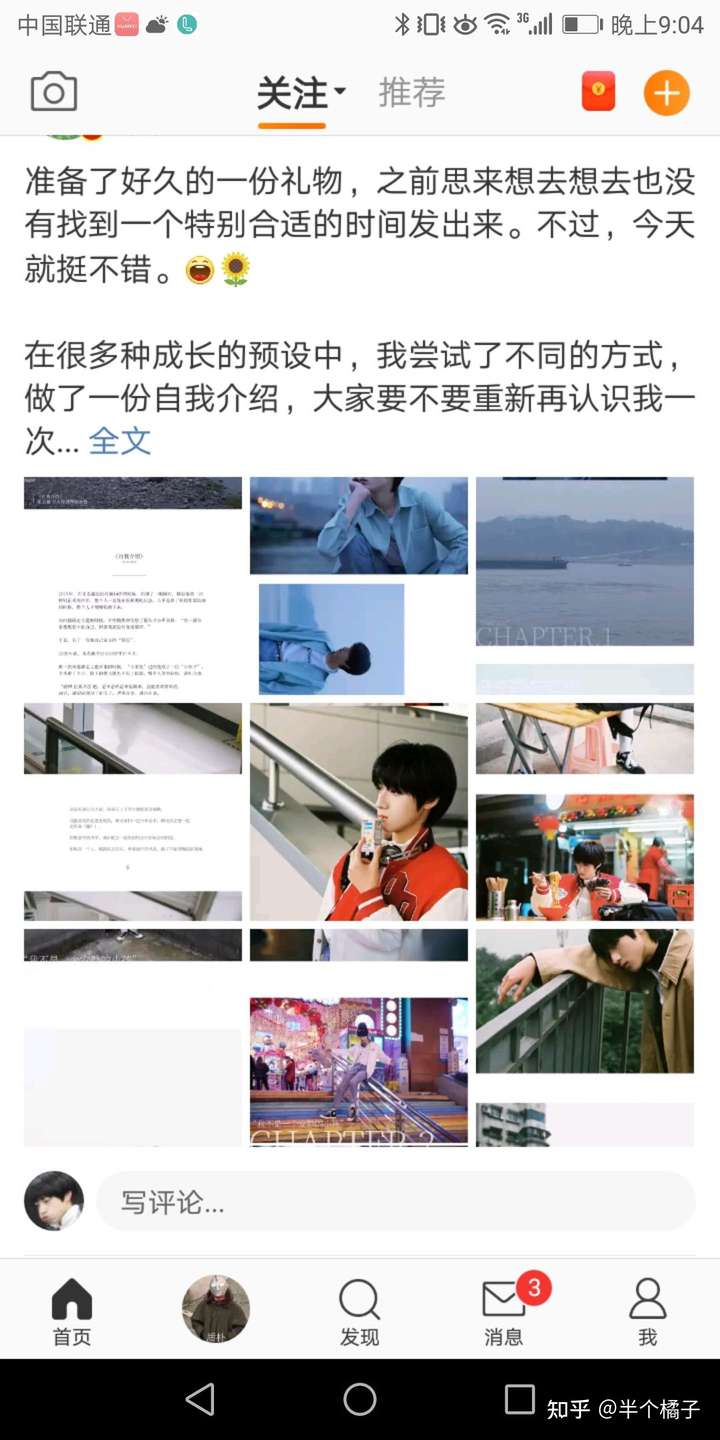720x1440 pixels.
Task: Open the avatar tab in bottom bar
Action: [x=216, y=1309]
